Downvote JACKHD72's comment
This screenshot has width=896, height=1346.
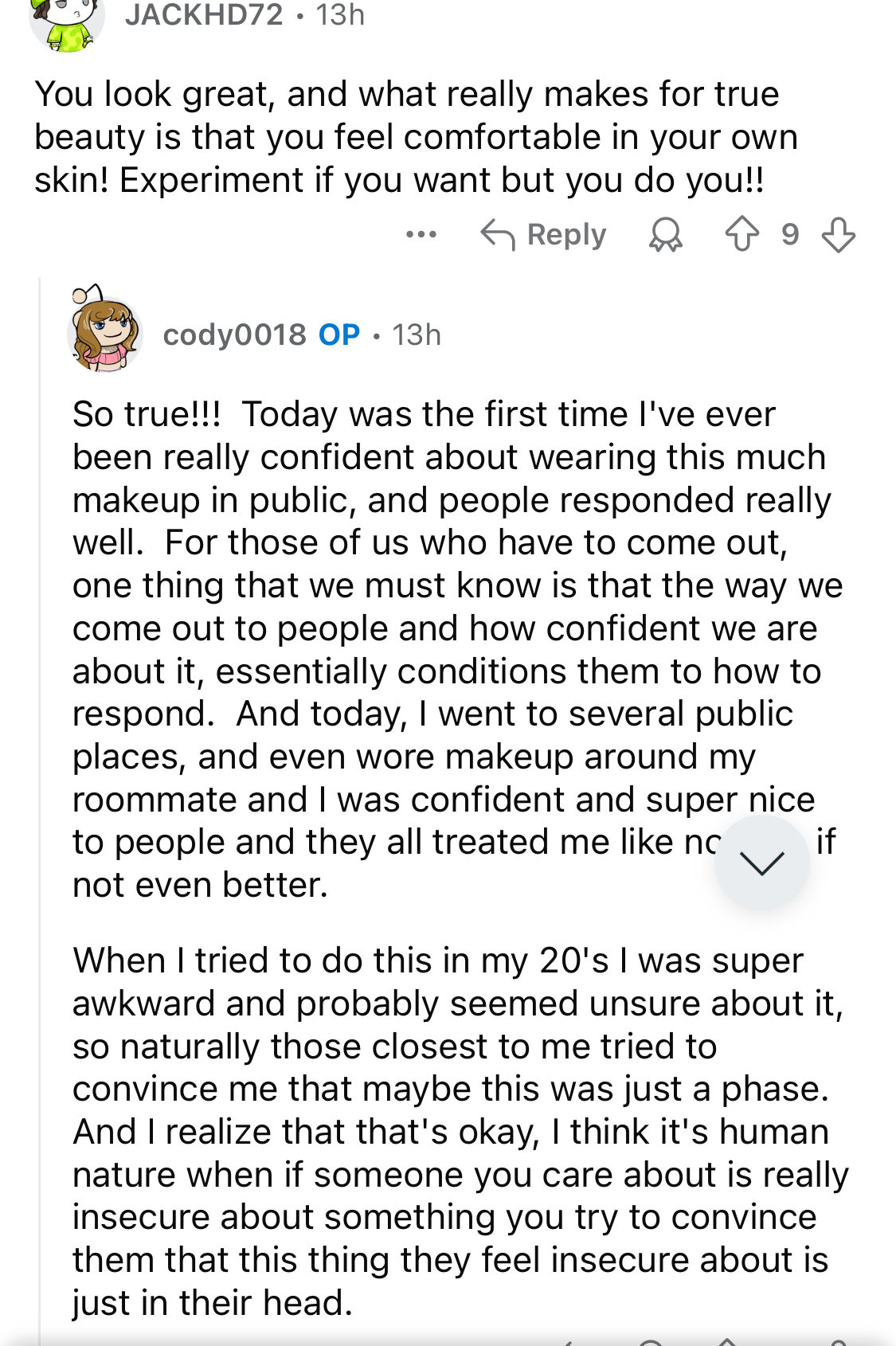(x=838, y=235)
